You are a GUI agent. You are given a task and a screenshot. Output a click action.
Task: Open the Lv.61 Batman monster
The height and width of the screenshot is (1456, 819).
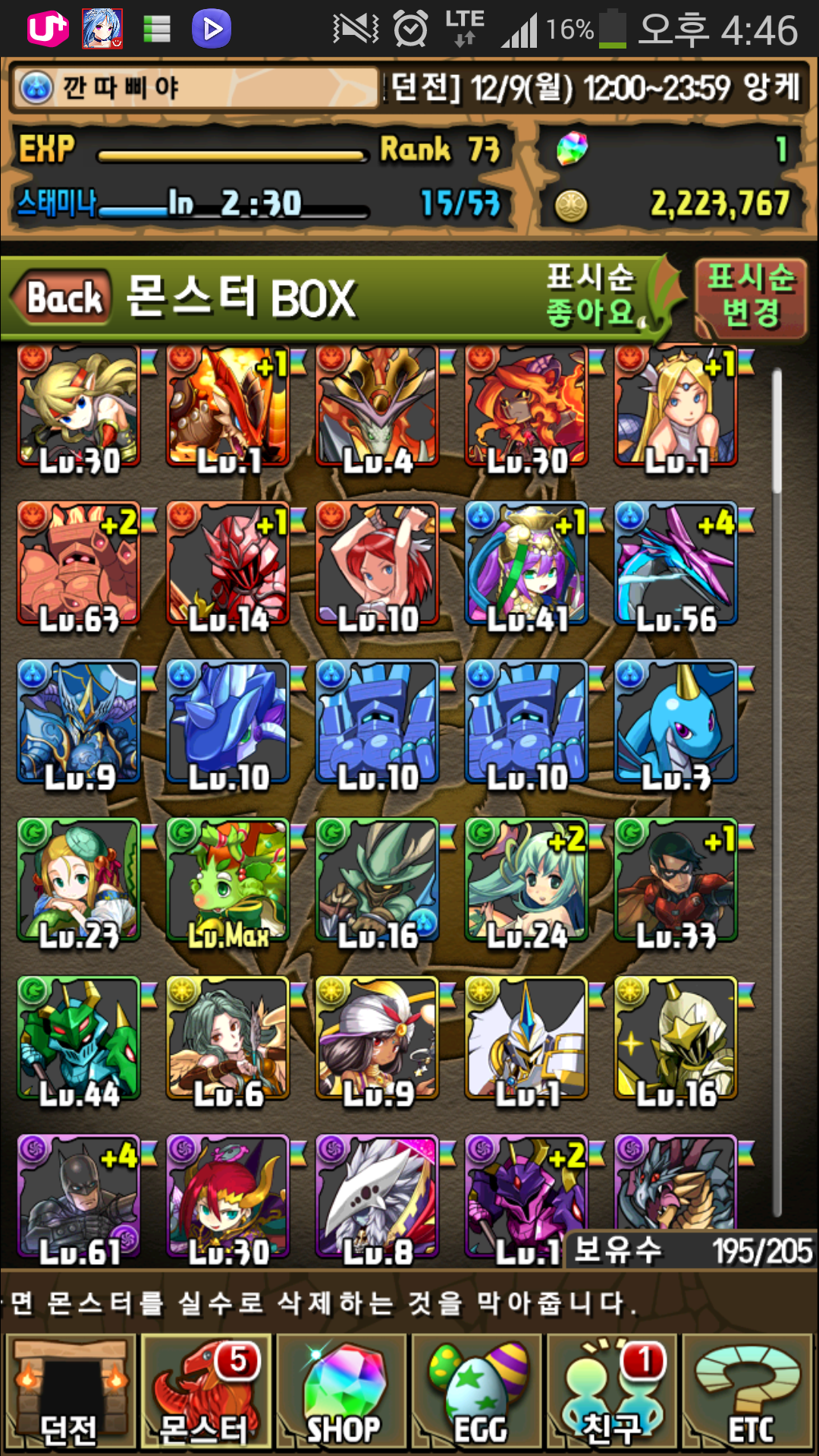[x=79, y=1198]
